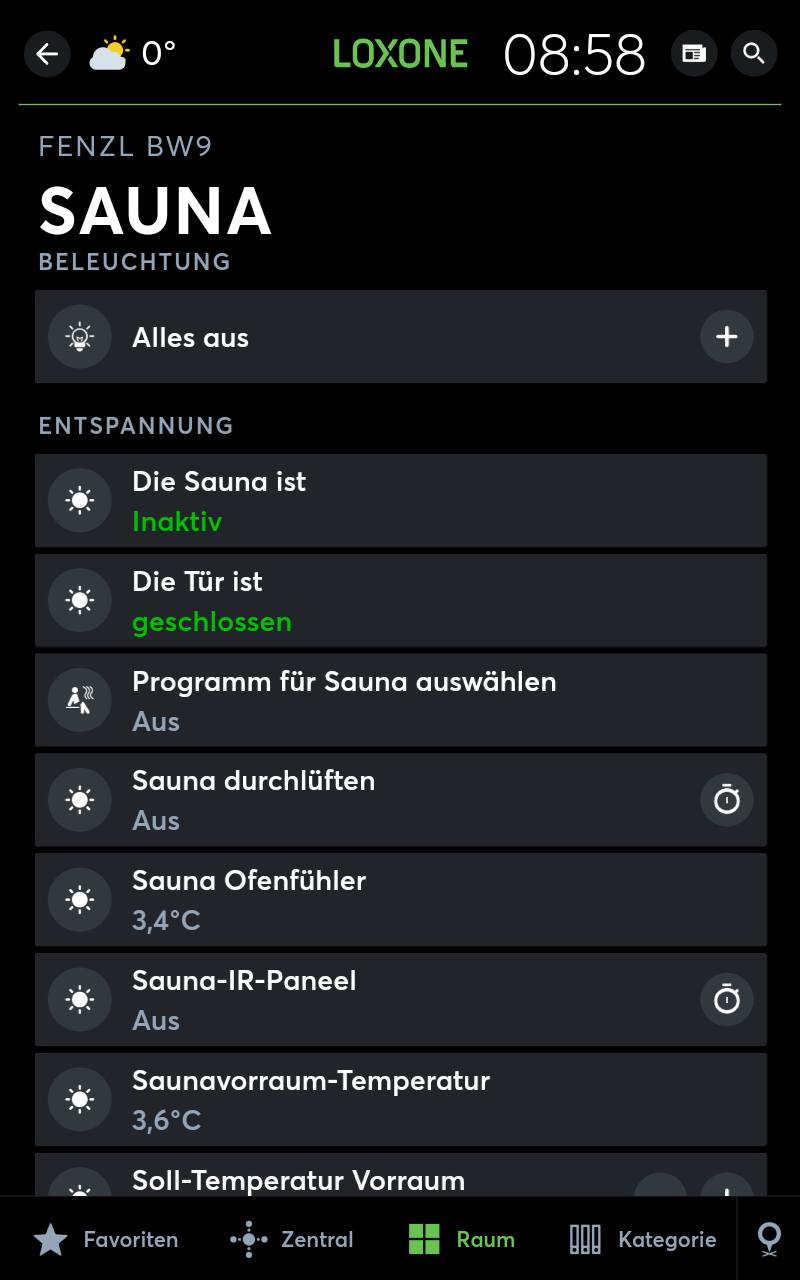The image size is (800, 1280).
Task: Start timer for Sauna-IR-Paneel
Action: coord(727,1000)
